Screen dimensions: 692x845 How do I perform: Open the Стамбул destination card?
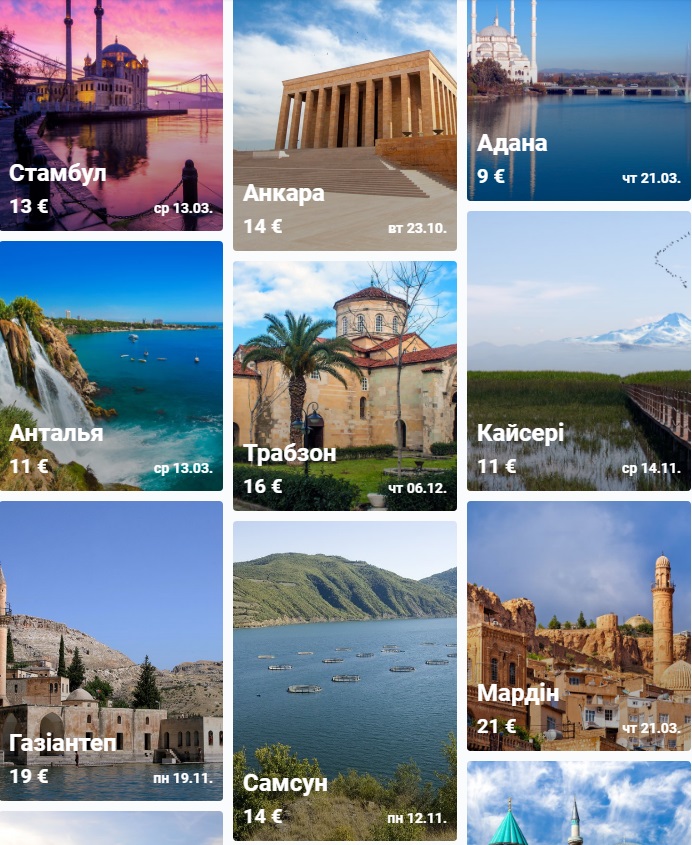(x=111, y=115)
